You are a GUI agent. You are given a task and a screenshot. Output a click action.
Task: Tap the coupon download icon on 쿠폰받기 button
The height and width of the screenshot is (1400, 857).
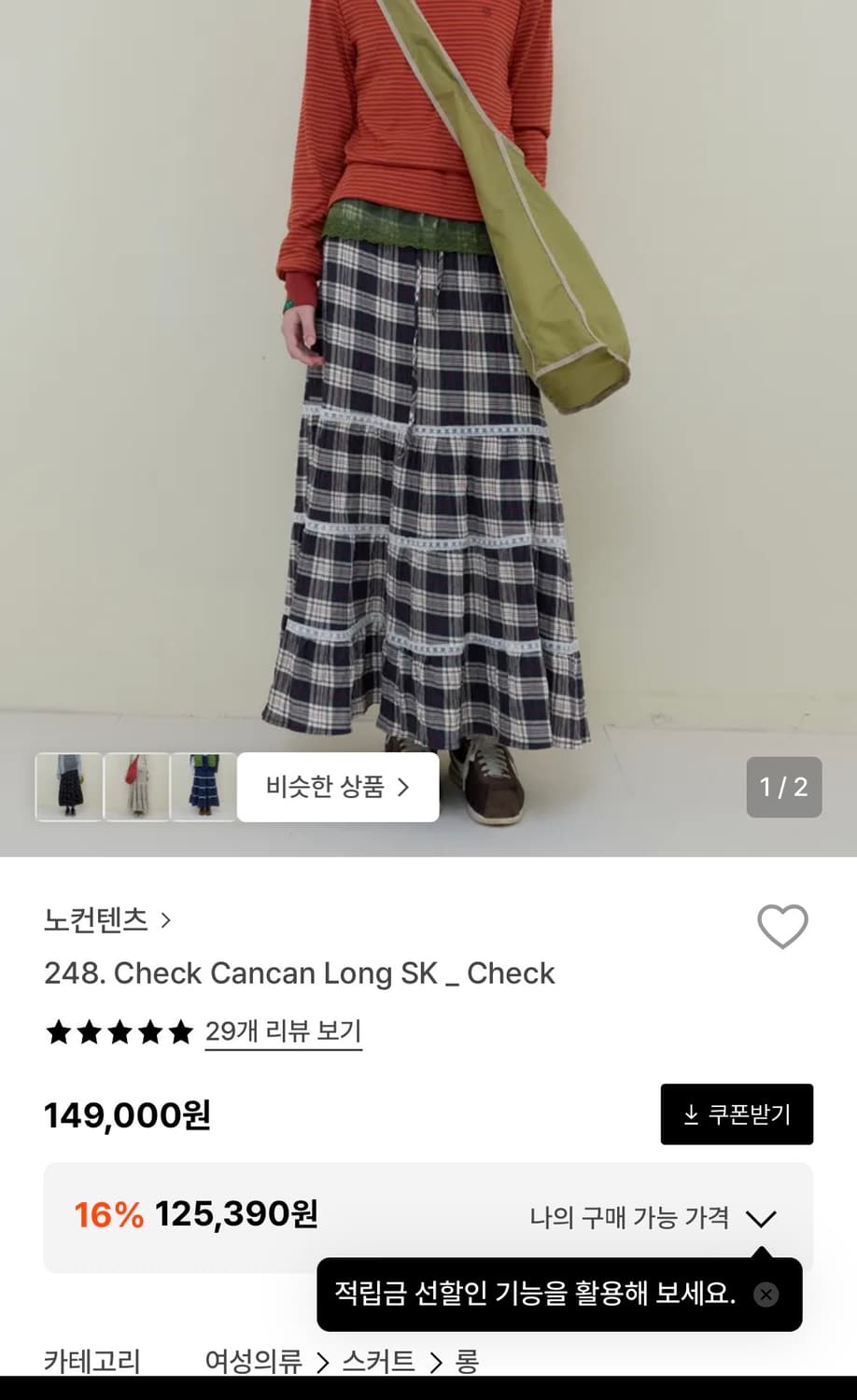tap(691, 1113)
